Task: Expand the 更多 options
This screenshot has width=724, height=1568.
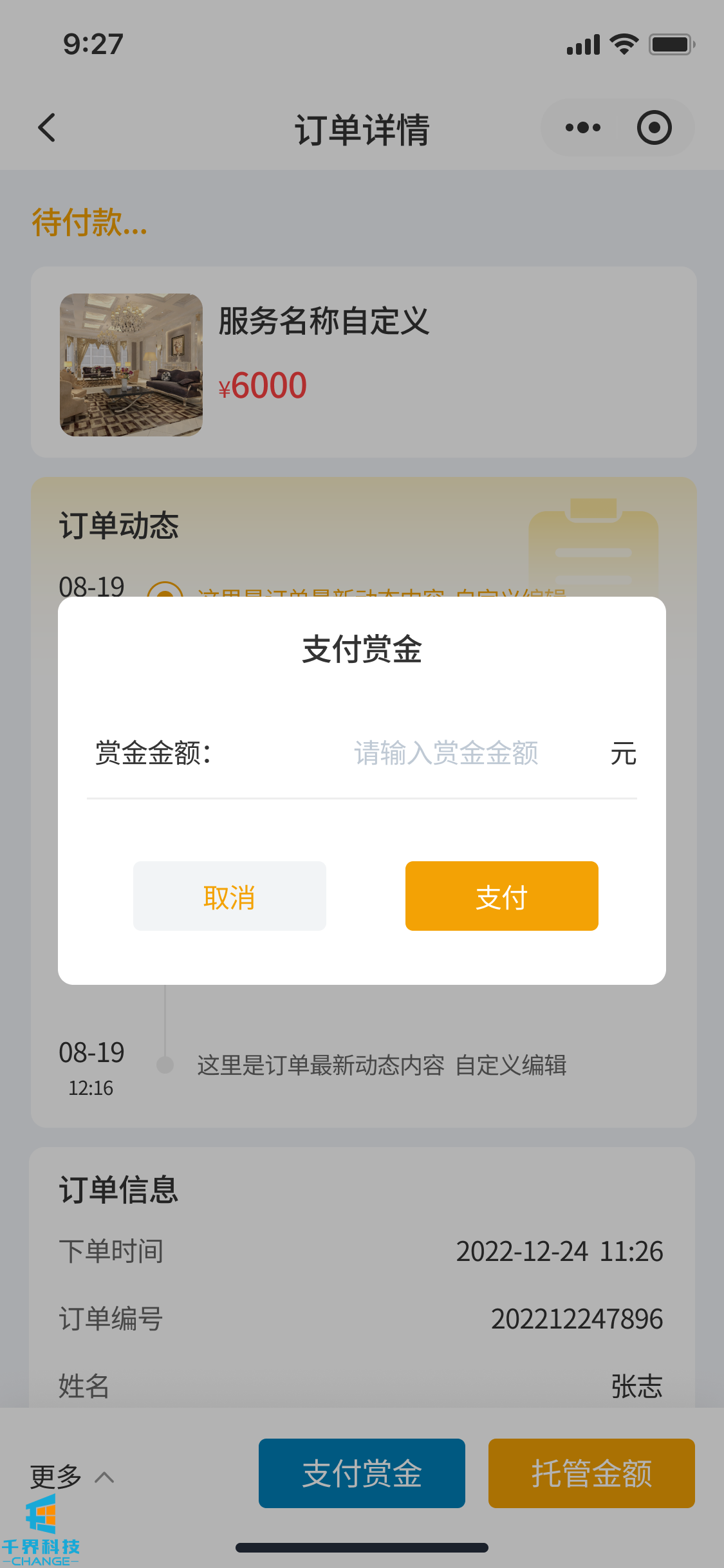Action: point(71,1476)
